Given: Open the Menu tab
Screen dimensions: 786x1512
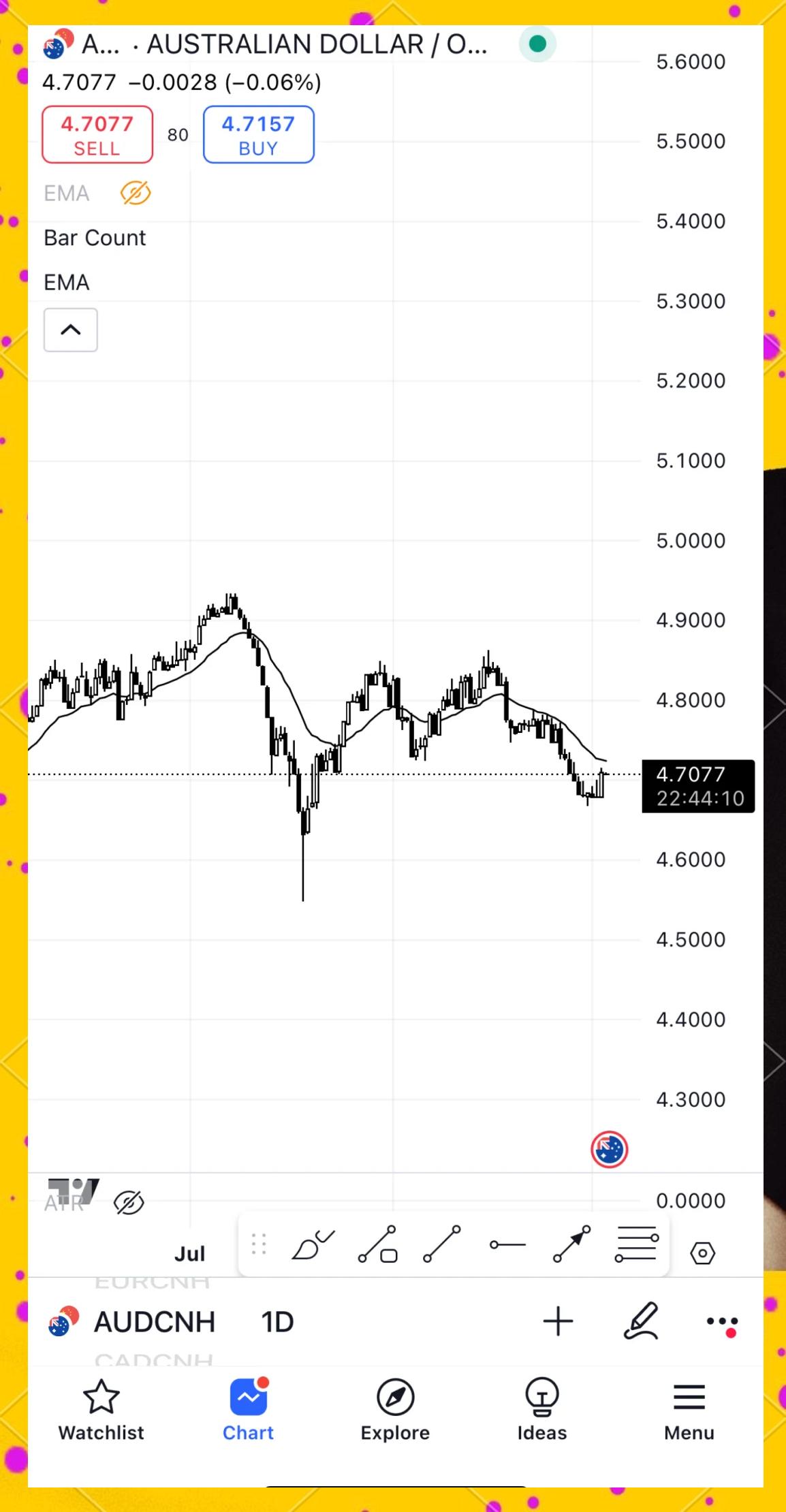Looking at the screenshot, I should pyautogui.click(x=689, y=1409).
